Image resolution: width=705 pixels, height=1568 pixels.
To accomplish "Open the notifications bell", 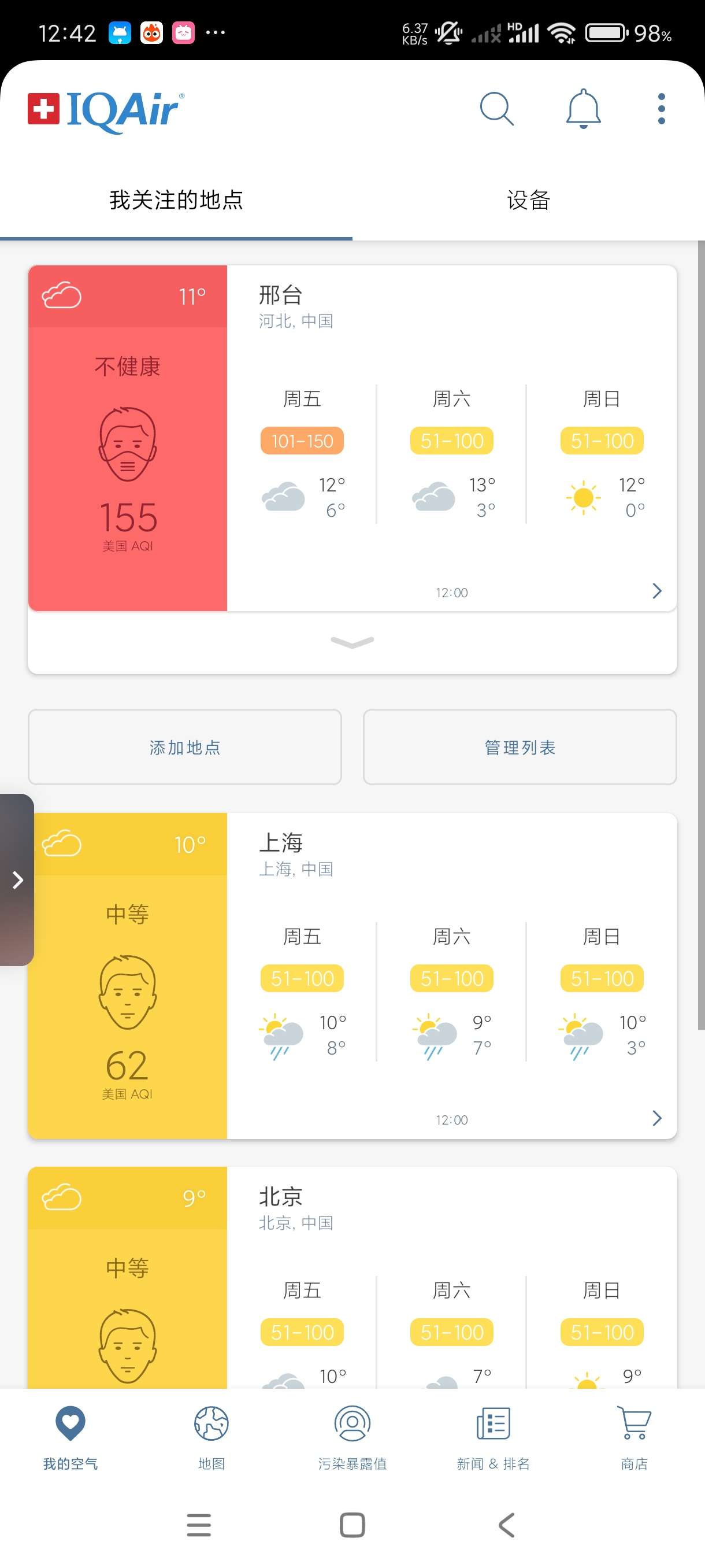I will (582, 109).
